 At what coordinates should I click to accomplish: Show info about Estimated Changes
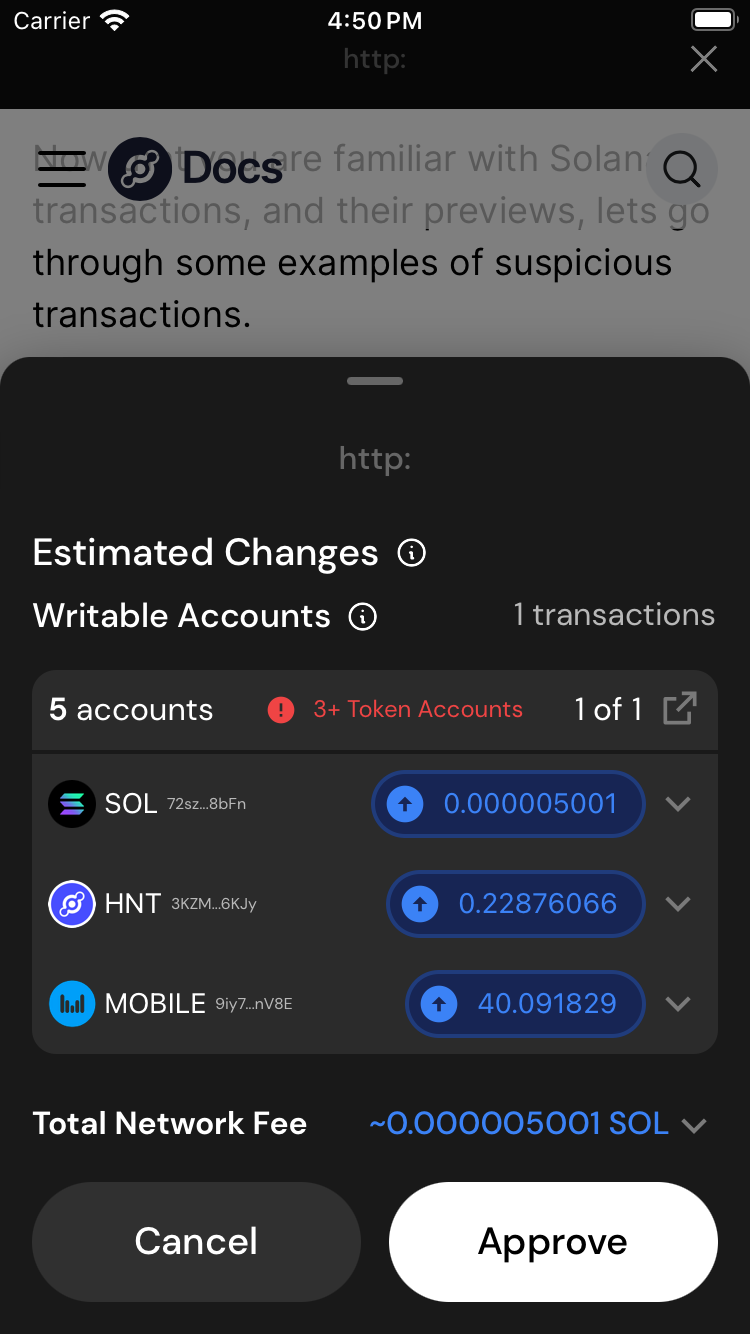coord(412,553)
